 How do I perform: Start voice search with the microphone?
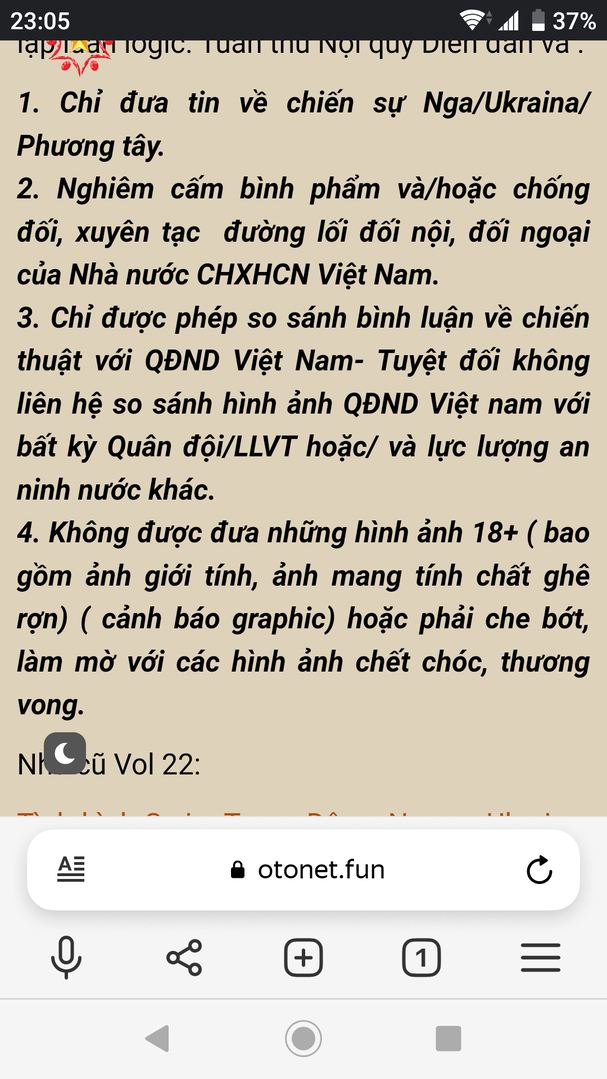tap(67, 957)
